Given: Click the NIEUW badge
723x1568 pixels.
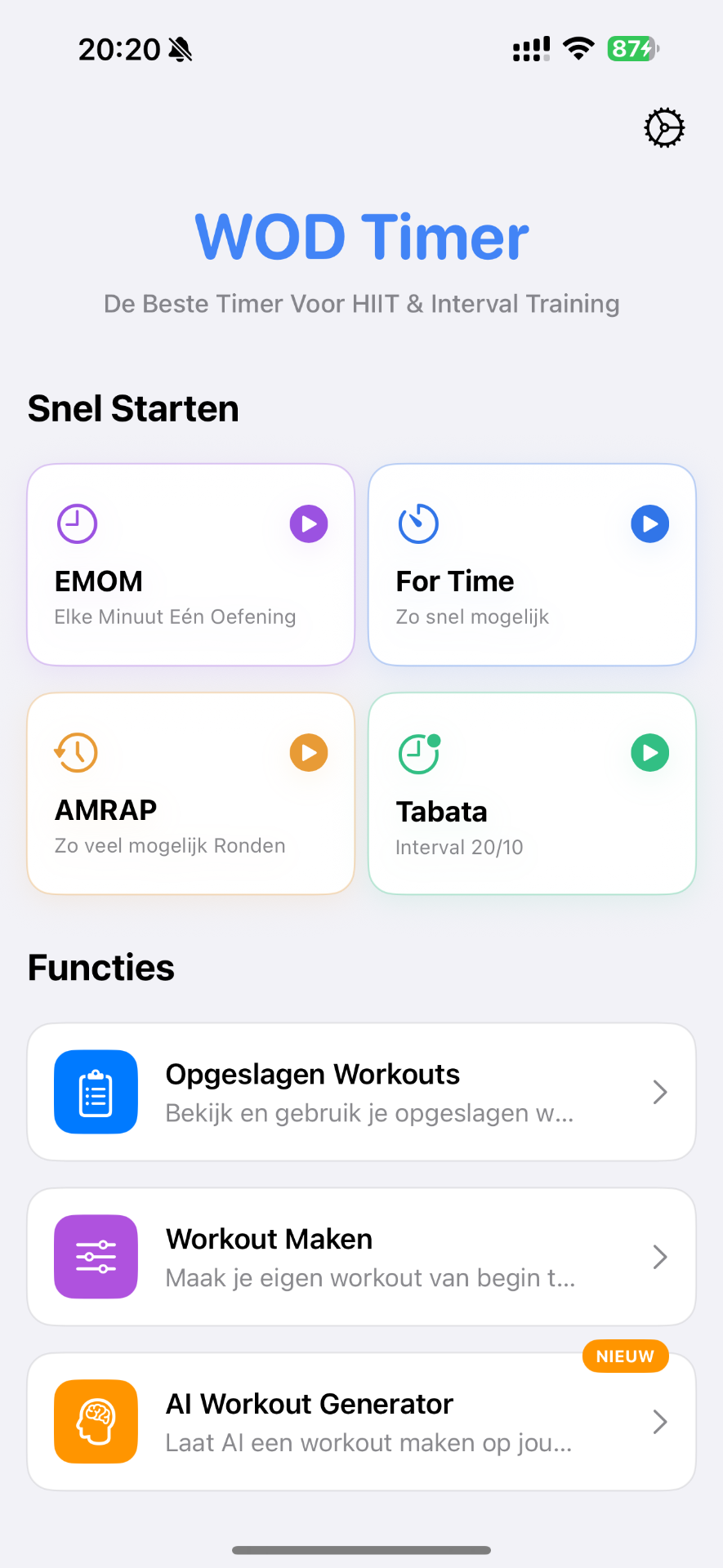Looking at the screenshot, I should [624, 1356].
